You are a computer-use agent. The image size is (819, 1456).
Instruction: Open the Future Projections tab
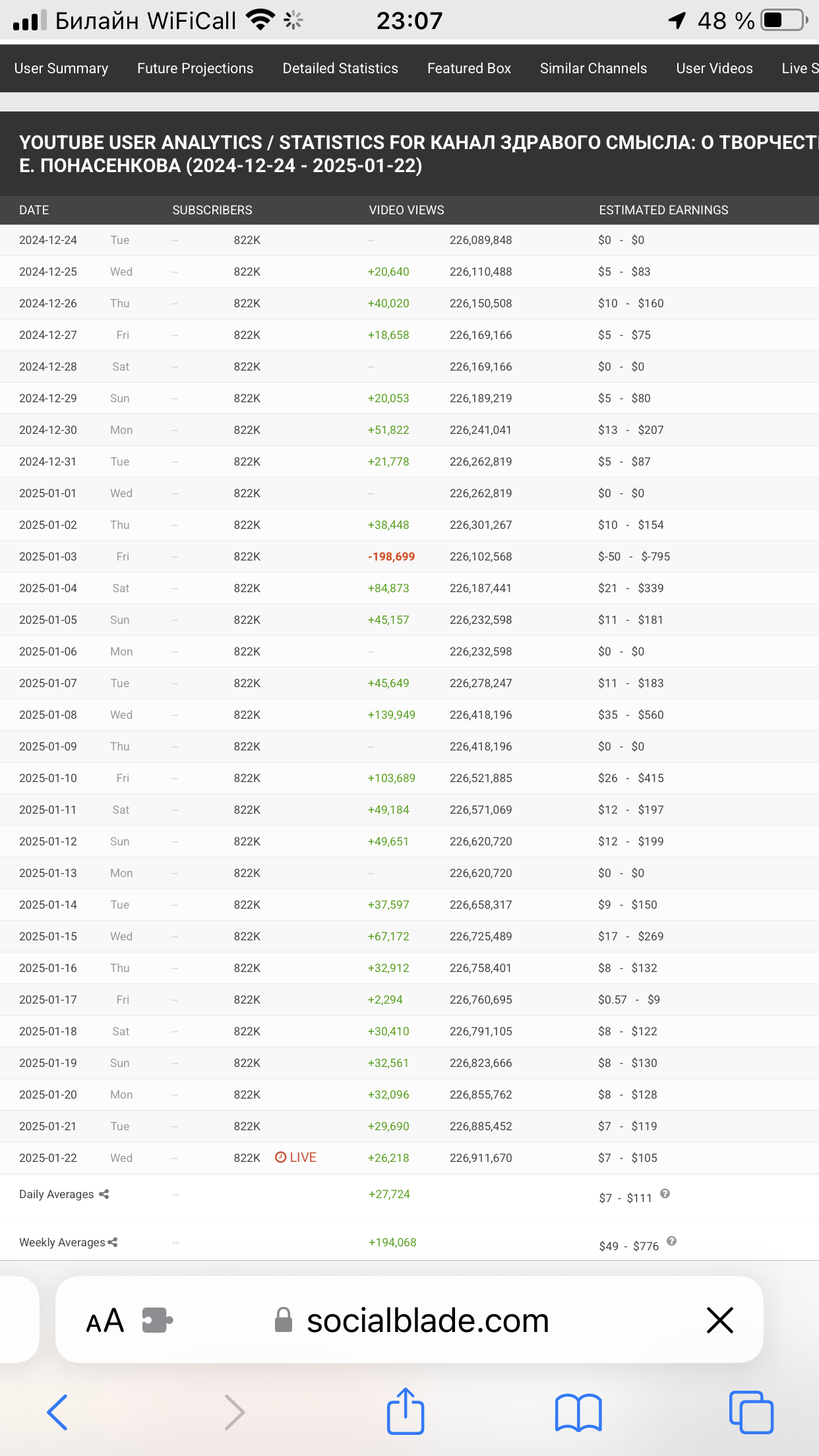(x=195, y=69)
